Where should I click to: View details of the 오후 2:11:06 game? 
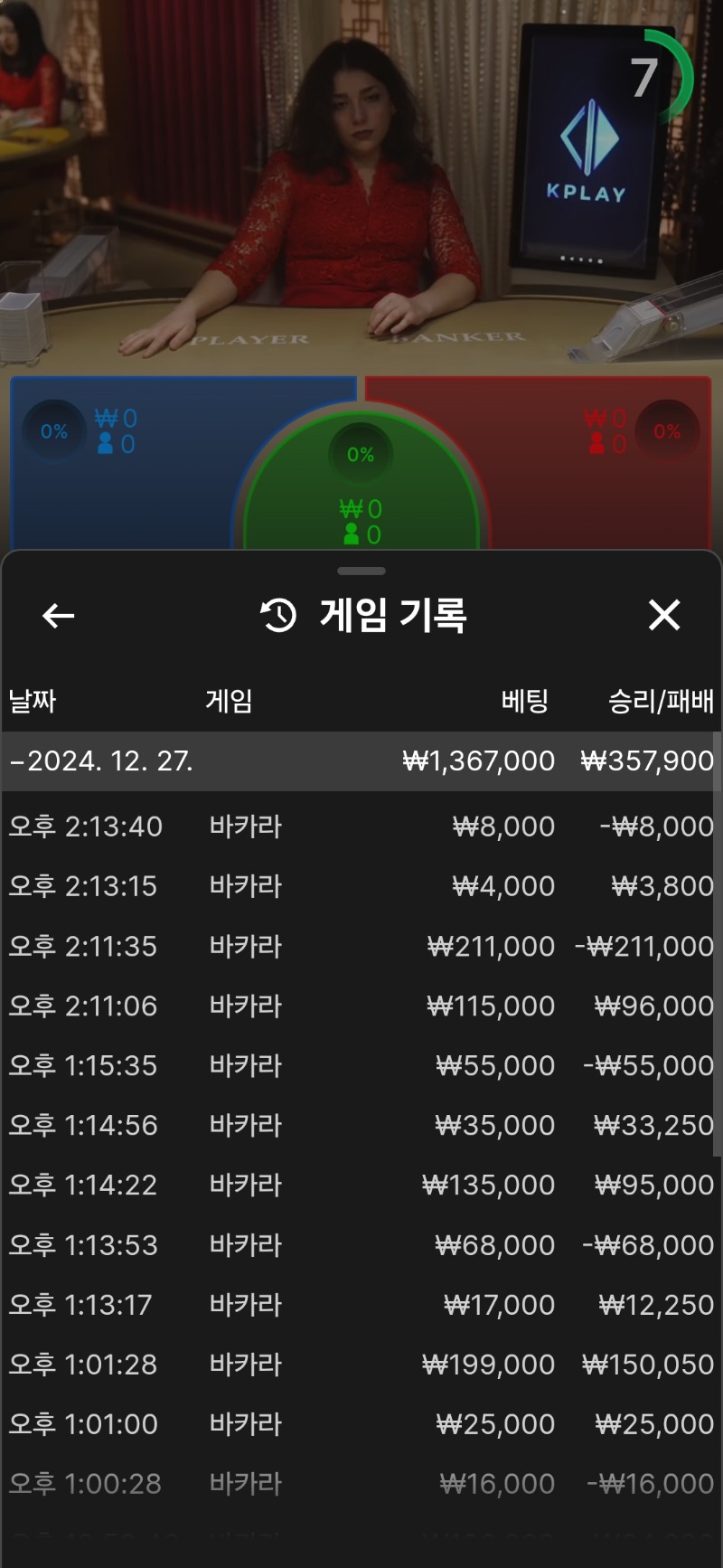pos(360,1006)
